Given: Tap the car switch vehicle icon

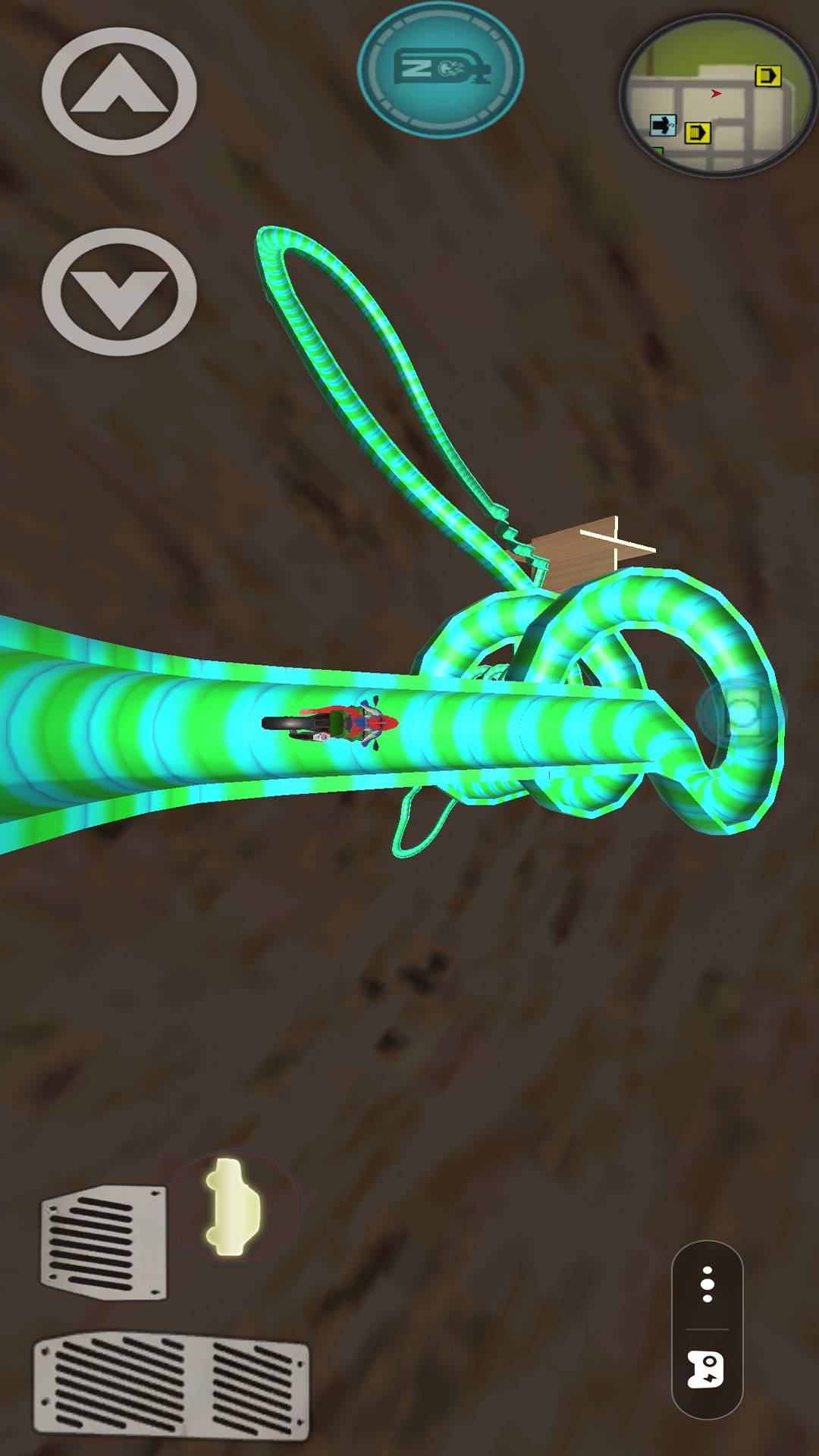Looking at the screenshot, I should (x=234, y=1207).
